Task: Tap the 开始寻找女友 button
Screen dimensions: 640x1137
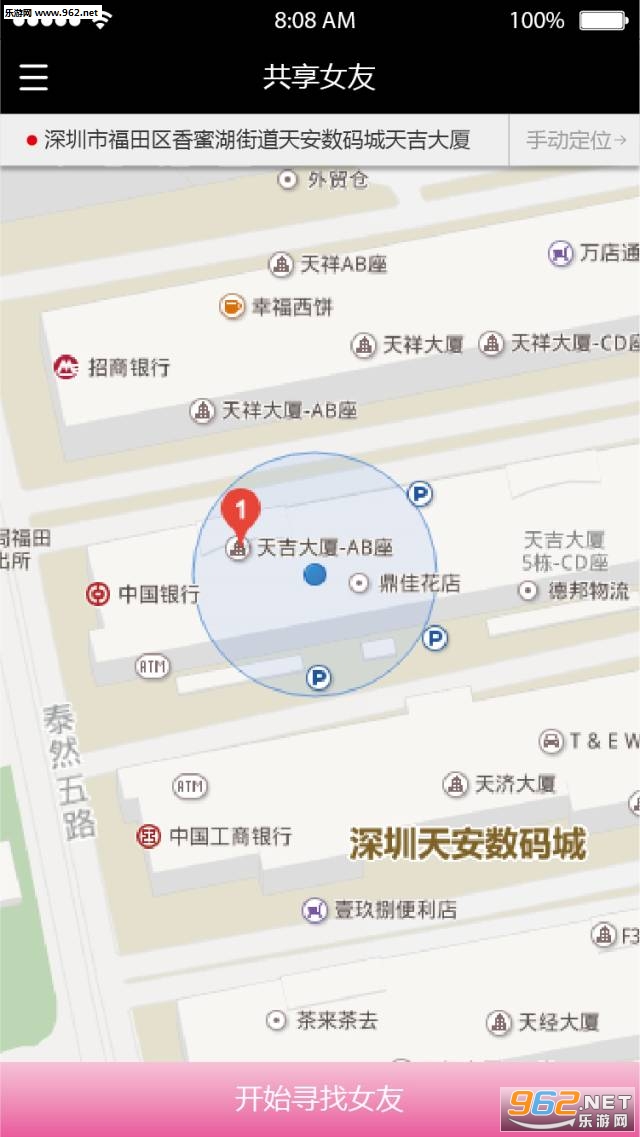Action: (319, 1098)
